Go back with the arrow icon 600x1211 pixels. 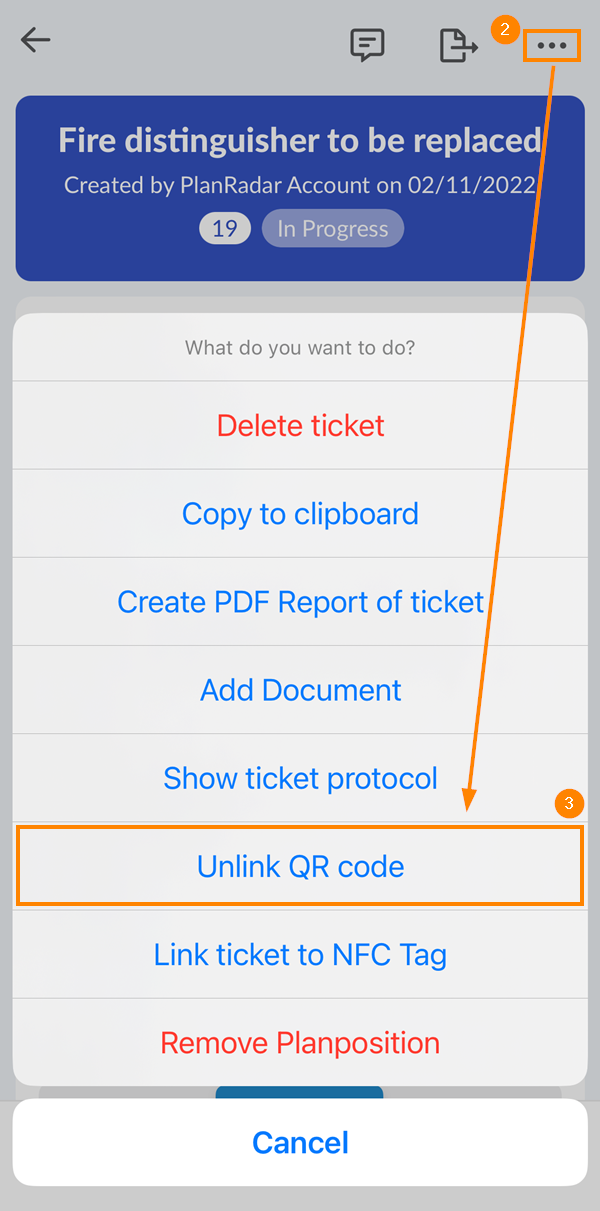coord(36,40)
